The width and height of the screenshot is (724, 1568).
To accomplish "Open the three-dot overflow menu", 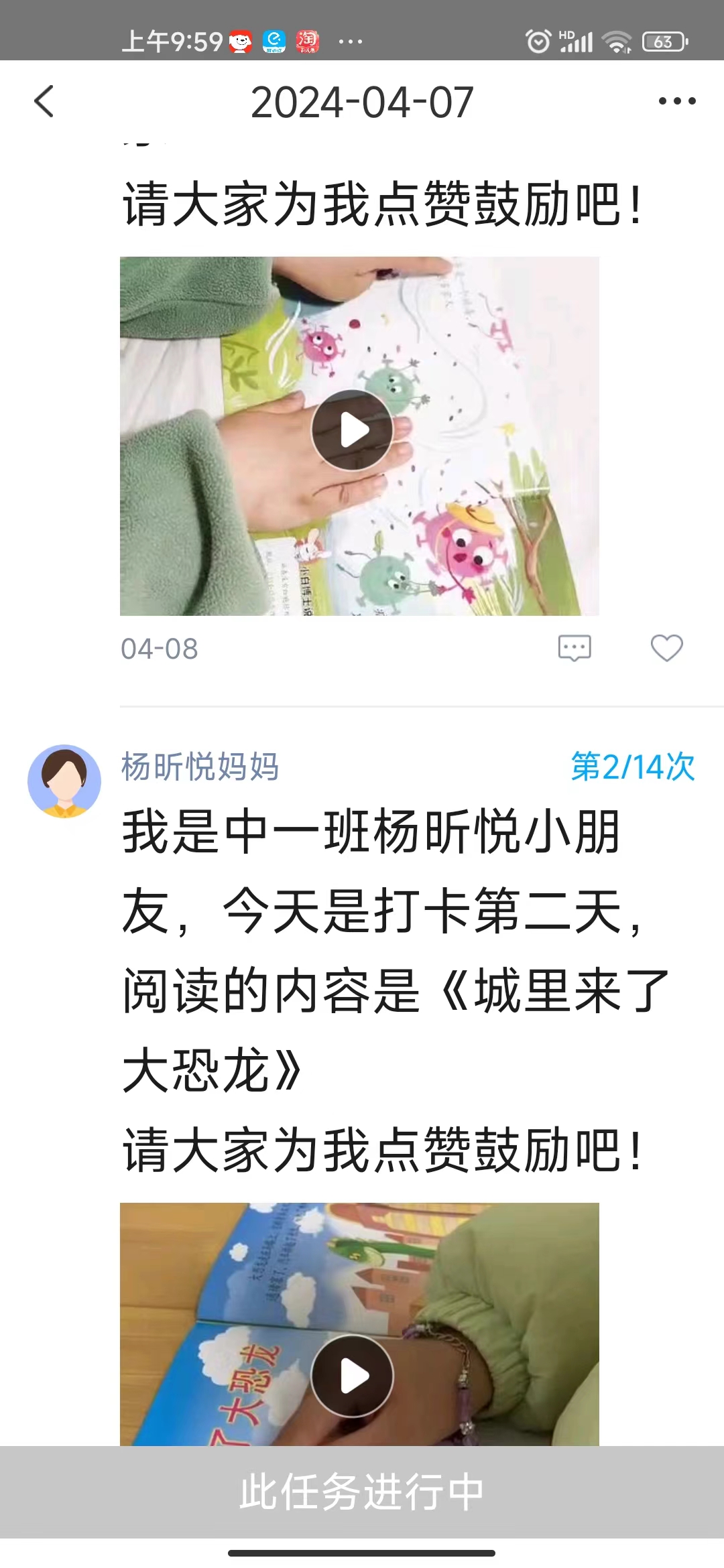I will [x=676, y=102].
